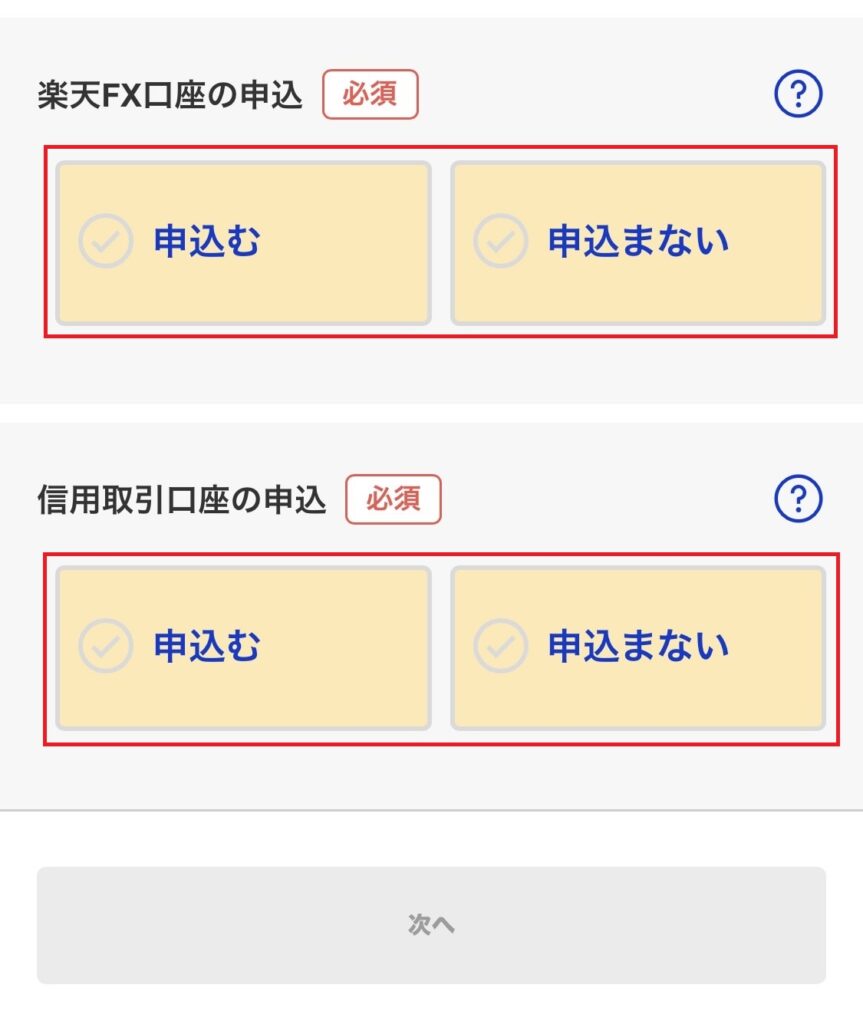Viewport: 863px width, 1024px height.
Task: Open help for 信用取引口座の申込
Action: (798, 498)
